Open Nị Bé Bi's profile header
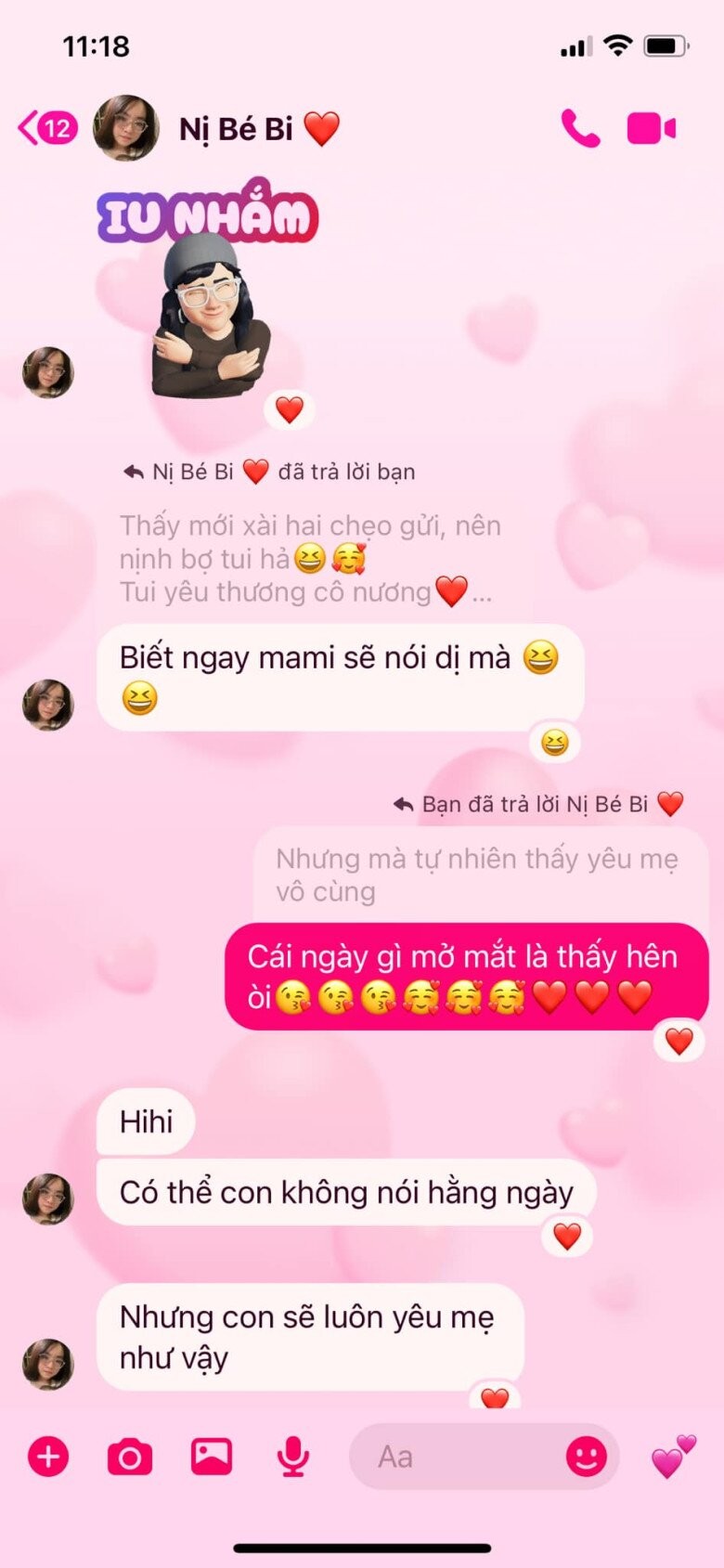Image resolution: width=724 pixels, height=1568 pixels. (x=237, y=128)
